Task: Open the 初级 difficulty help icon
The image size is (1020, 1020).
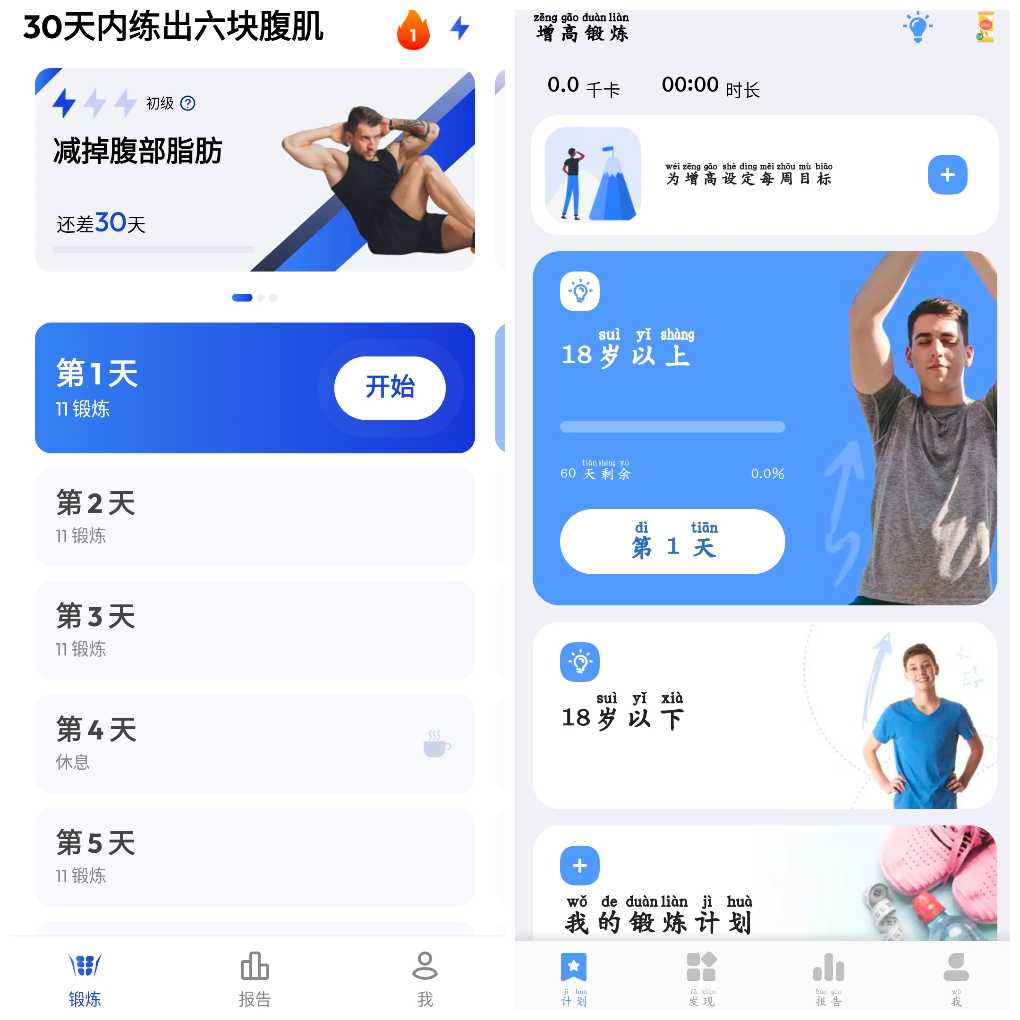Action: pyautogui.click(x=188, y=103)
